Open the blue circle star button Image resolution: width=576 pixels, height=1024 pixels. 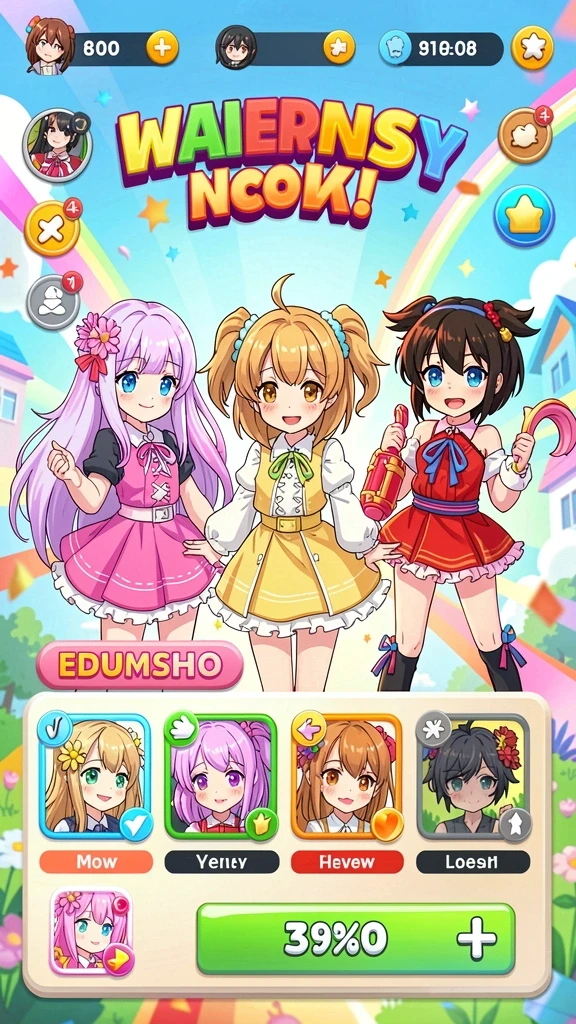click(x=524, y=216)
